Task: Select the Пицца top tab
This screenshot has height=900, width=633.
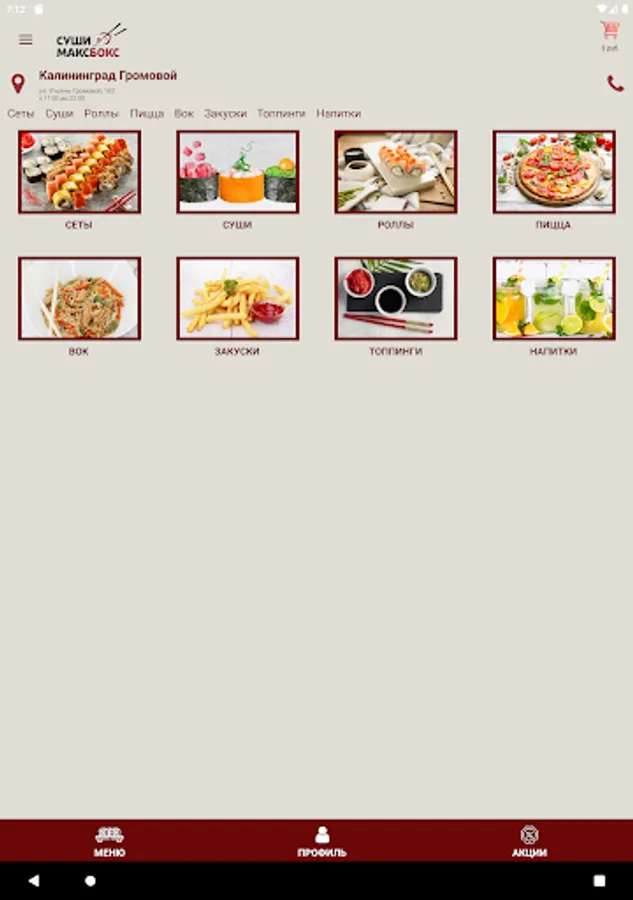Action: tap(147, 114)
